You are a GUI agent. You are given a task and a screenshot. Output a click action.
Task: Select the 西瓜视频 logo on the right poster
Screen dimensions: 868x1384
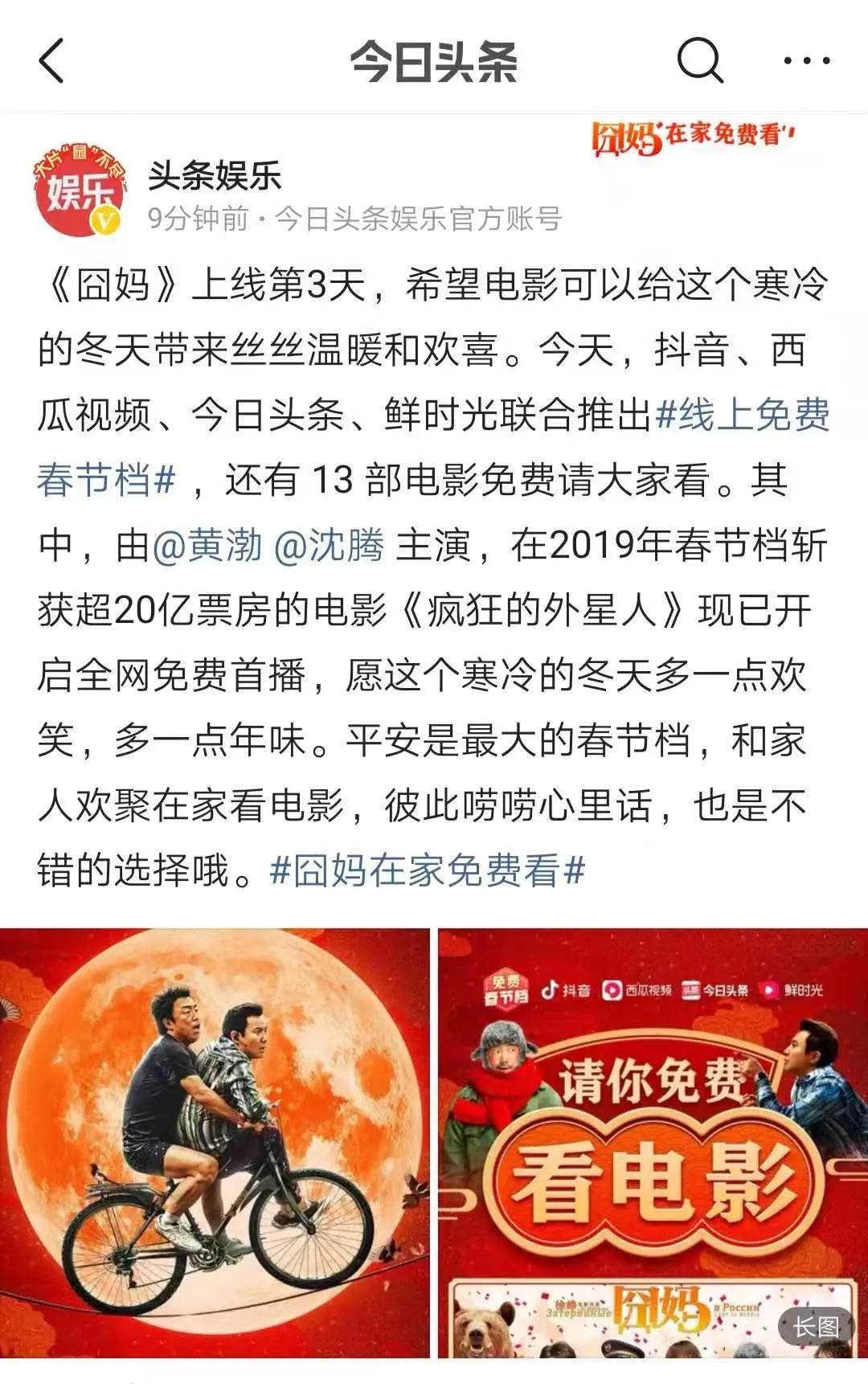click(x=640, y=989)
